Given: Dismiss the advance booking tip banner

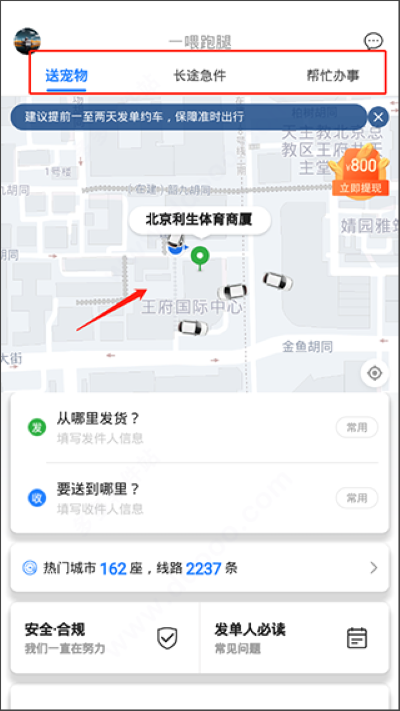Looking at the screenshot, I should [x=378, y=118].
